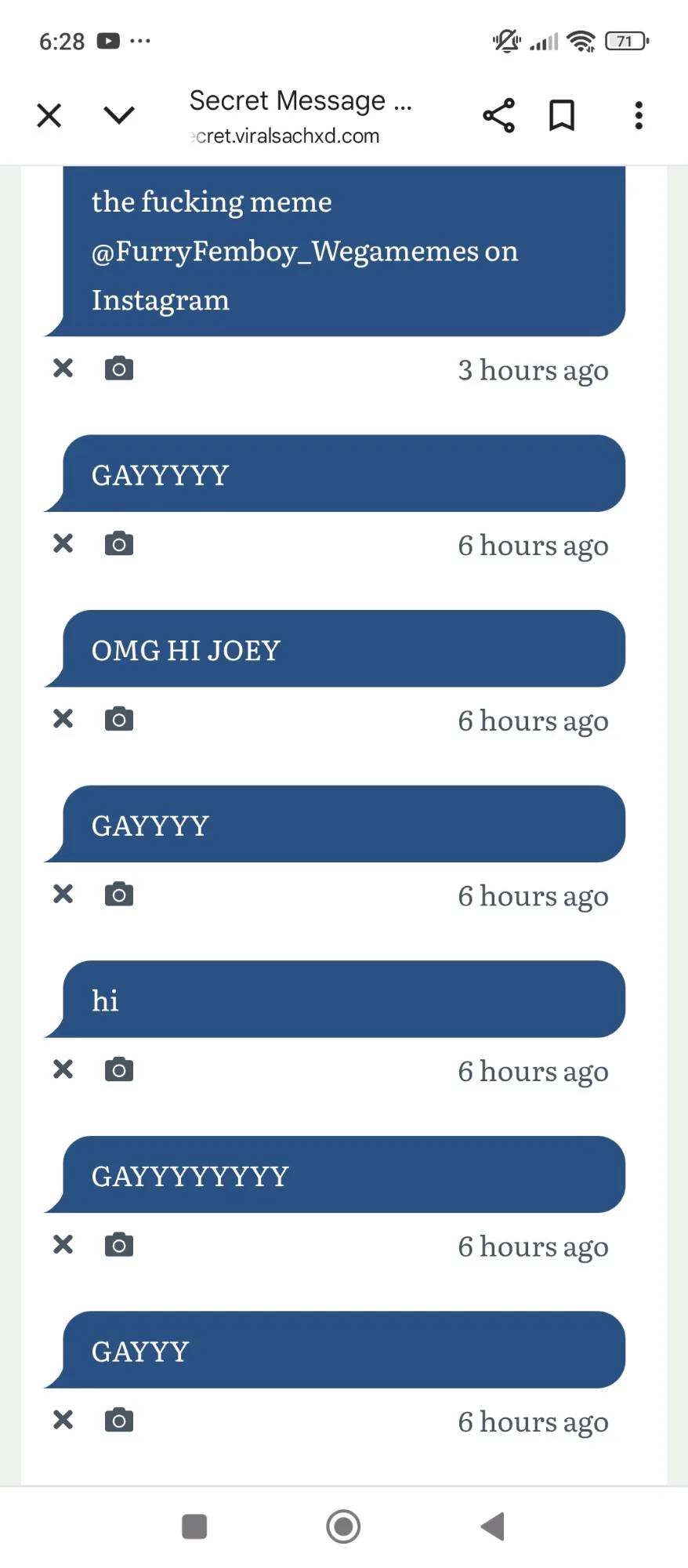Viewport: 688px width, 1568px height.
Task: Go to the system home screen
Action: 343,1526
